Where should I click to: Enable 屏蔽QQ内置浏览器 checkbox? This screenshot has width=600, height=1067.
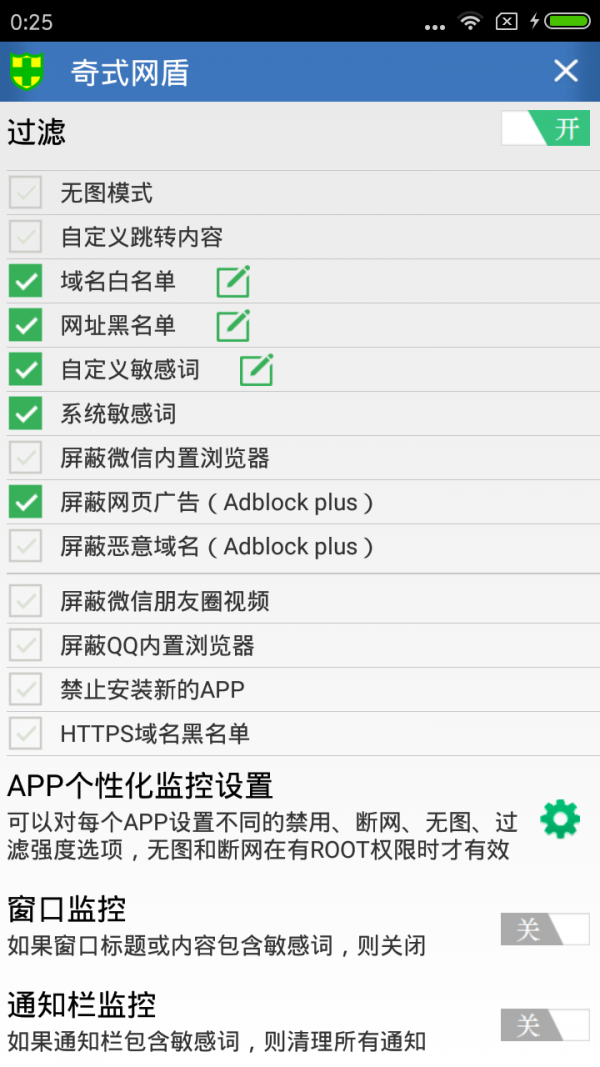pyautogui.click(x=26, y=645)
